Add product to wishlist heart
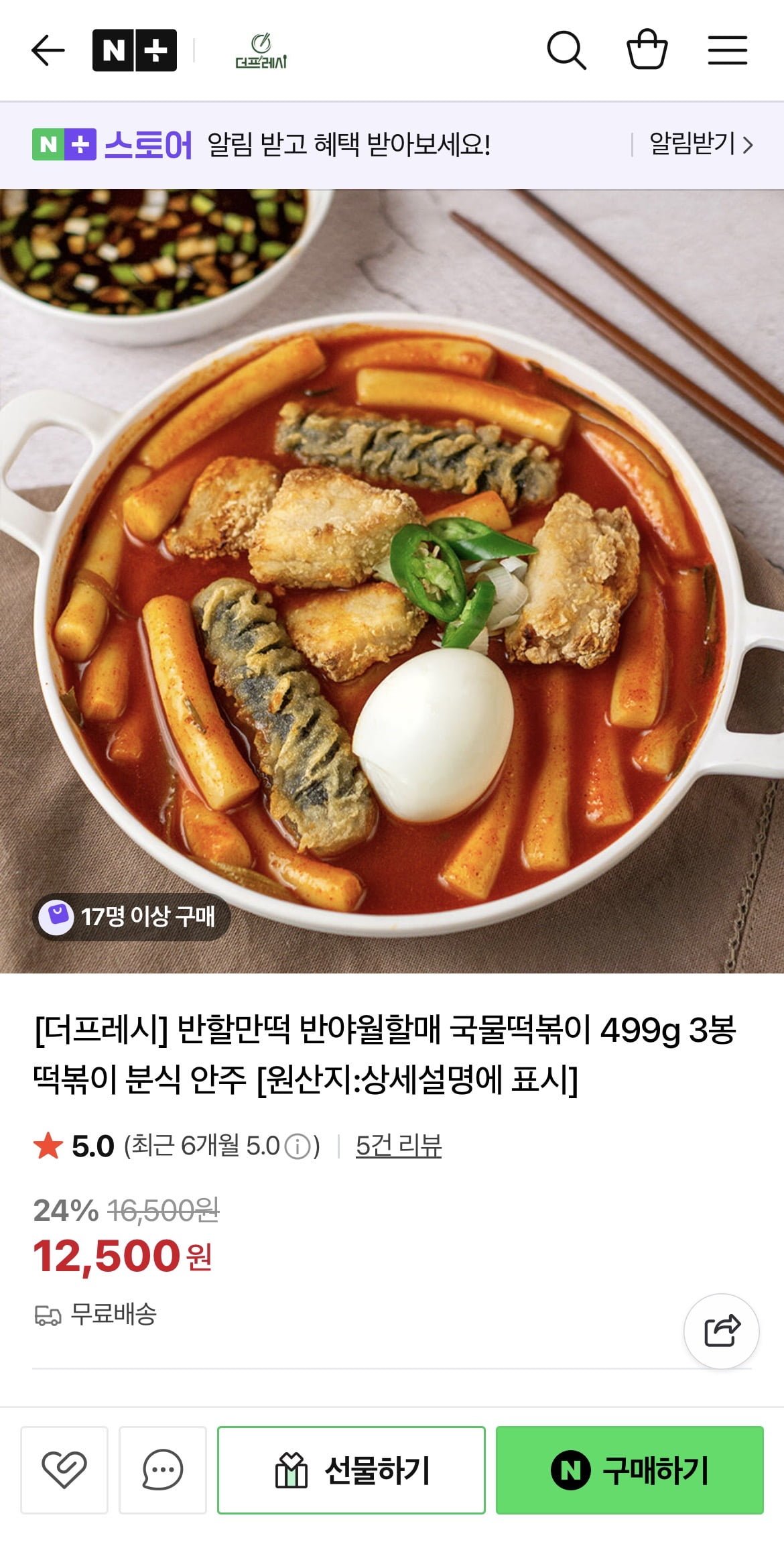The image size is (784, 1544). (64, 1470)
